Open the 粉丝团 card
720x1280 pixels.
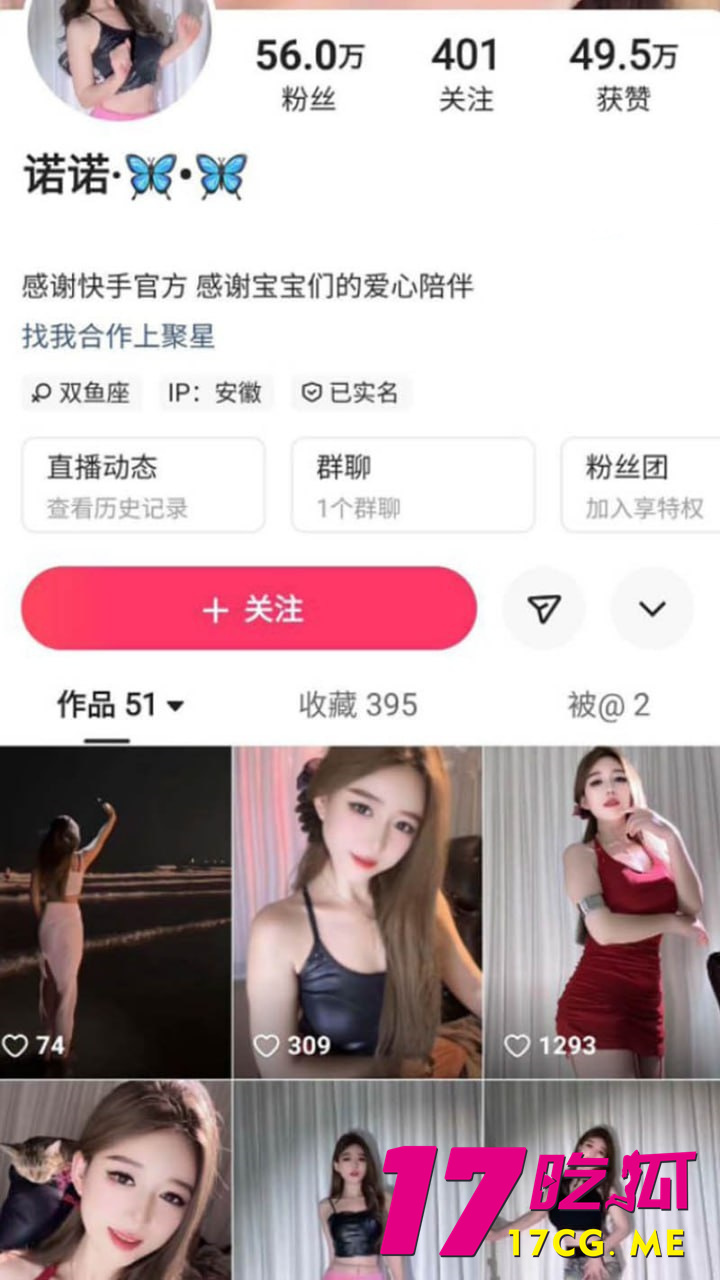tap(642, 485)
